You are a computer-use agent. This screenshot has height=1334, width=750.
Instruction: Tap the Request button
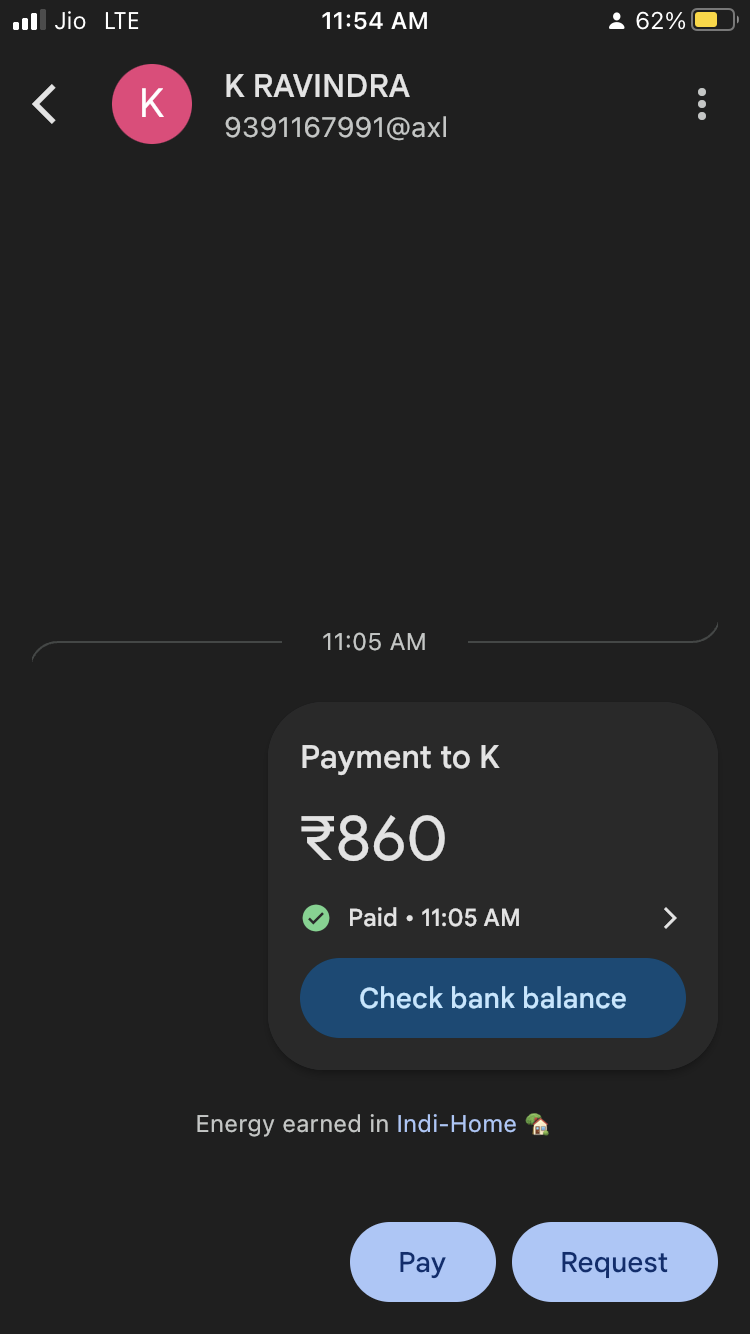coord(614,1262)
